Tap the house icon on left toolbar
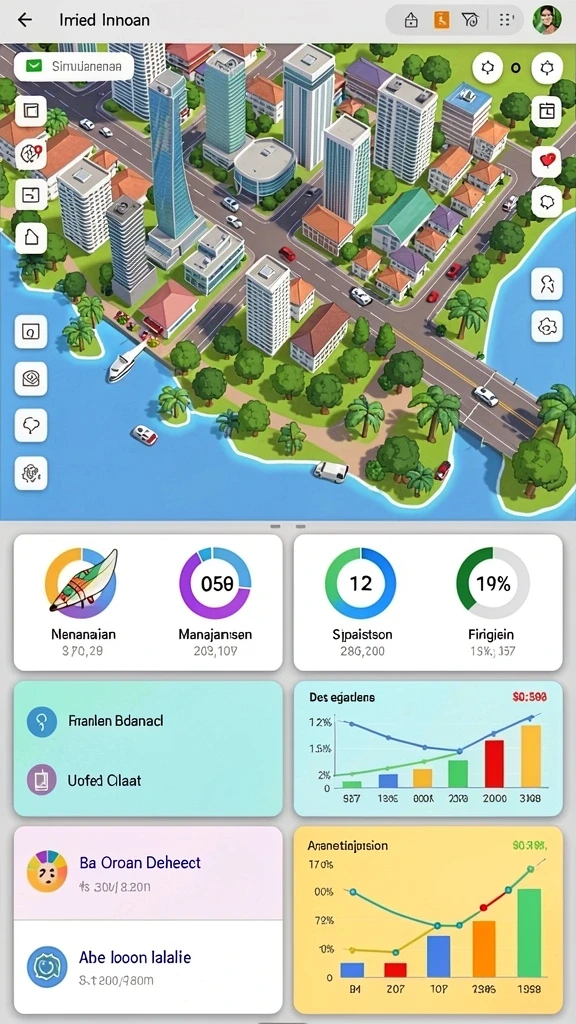The image size is (576, 1024). (31, 237)
